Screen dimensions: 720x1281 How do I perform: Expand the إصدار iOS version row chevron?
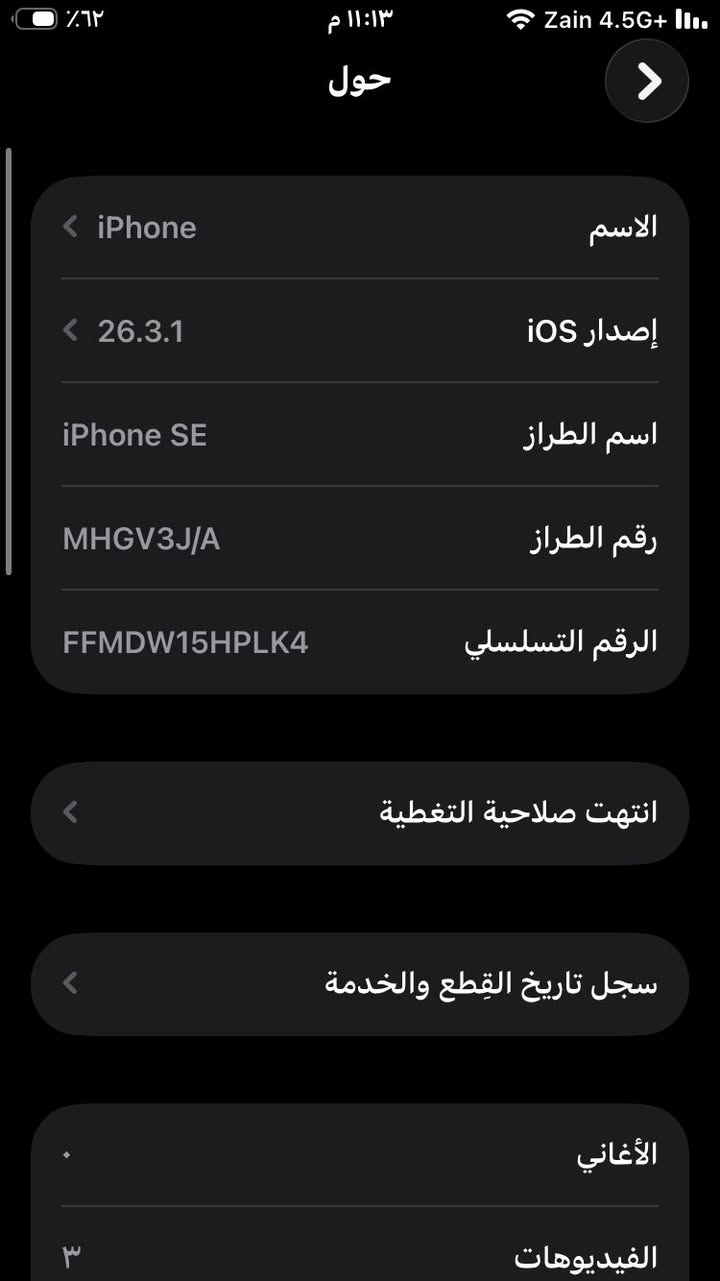(x=70, y=330)
